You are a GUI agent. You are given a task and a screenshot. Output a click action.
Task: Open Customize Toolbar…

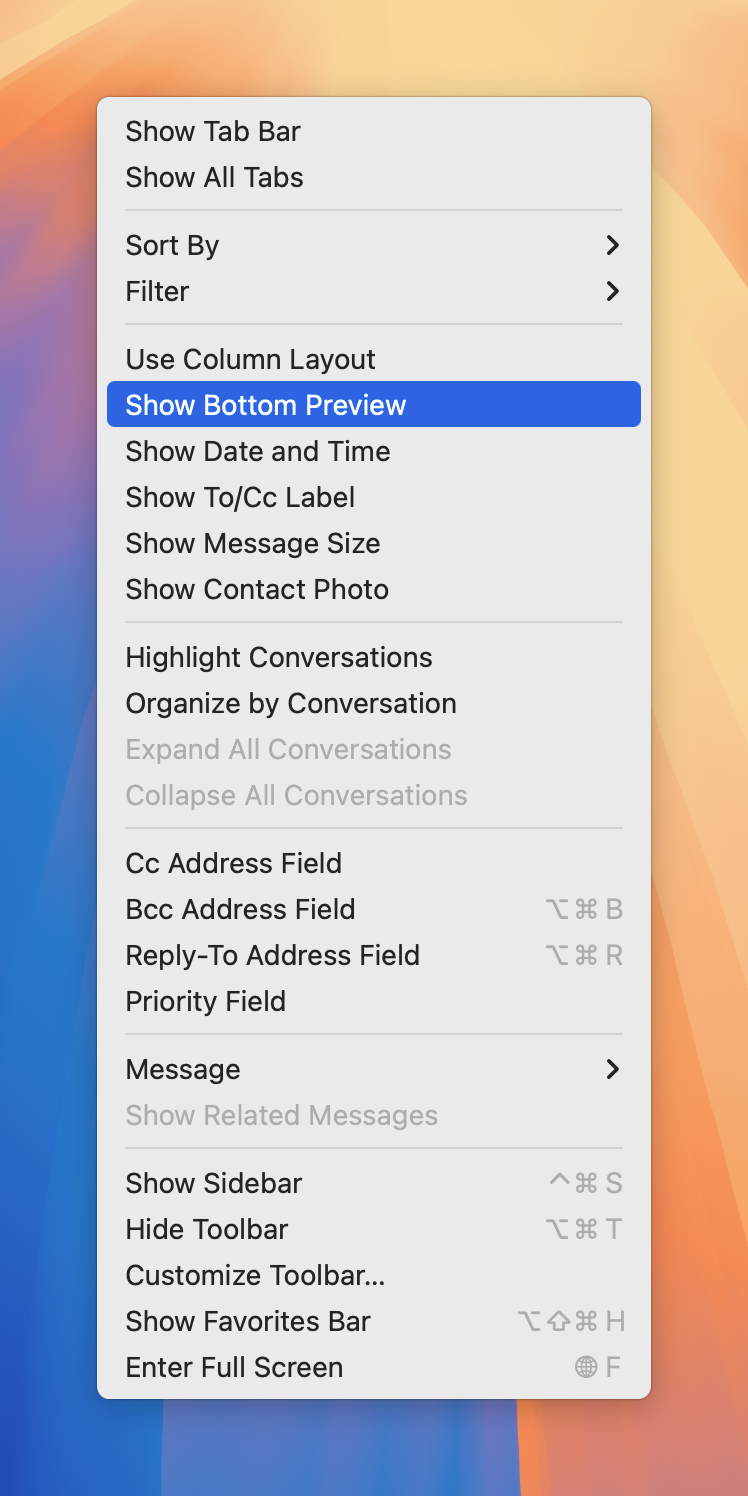[373, 1275]
